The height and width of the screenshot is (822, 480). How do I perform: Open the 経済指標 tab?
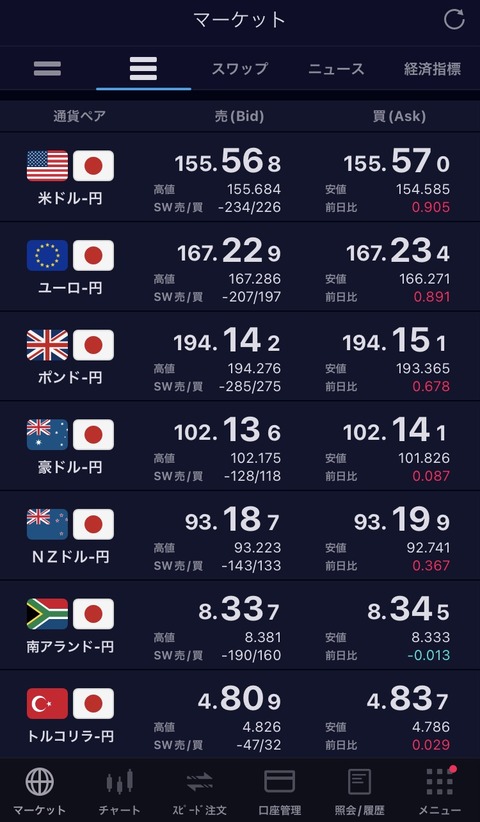432,69
